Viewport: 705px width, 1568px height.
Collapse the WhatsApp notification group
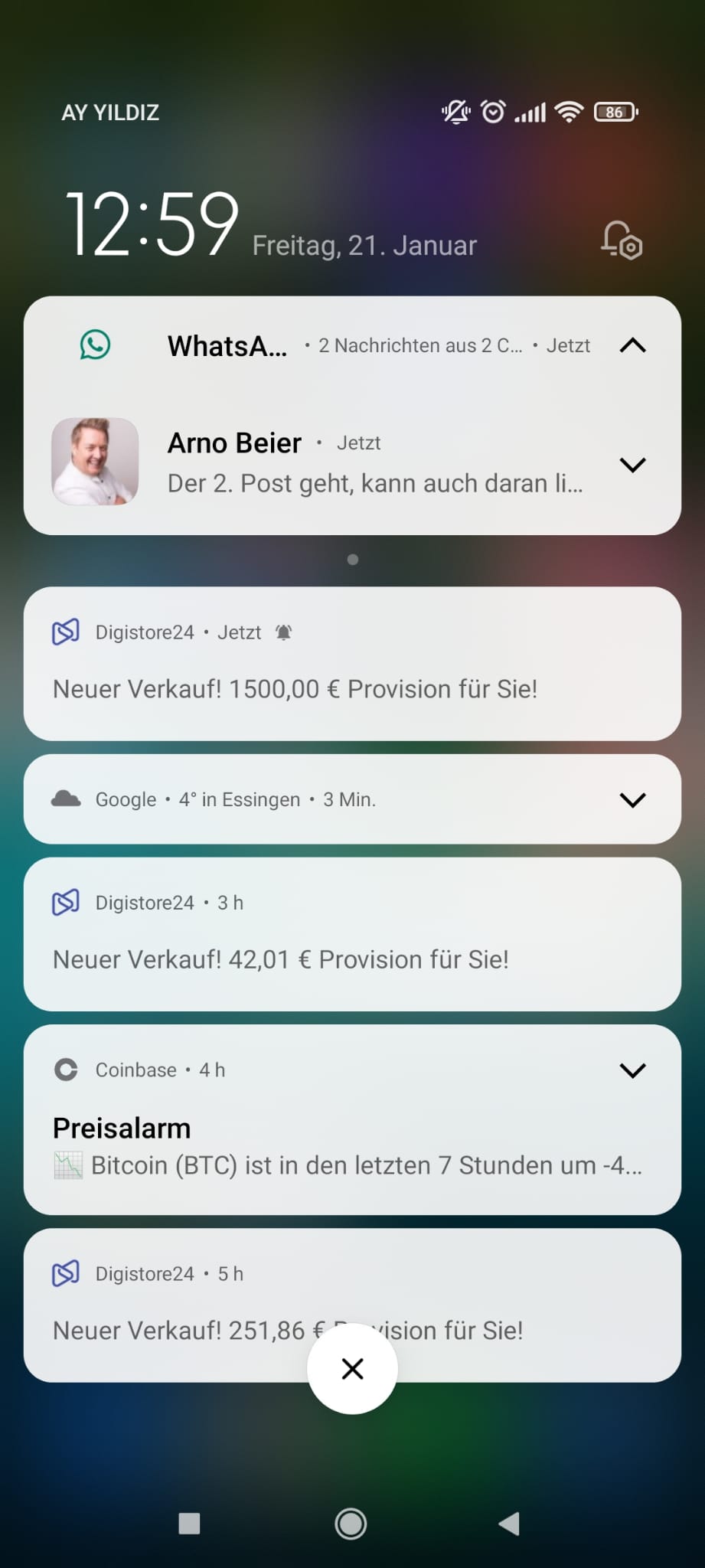632,345
